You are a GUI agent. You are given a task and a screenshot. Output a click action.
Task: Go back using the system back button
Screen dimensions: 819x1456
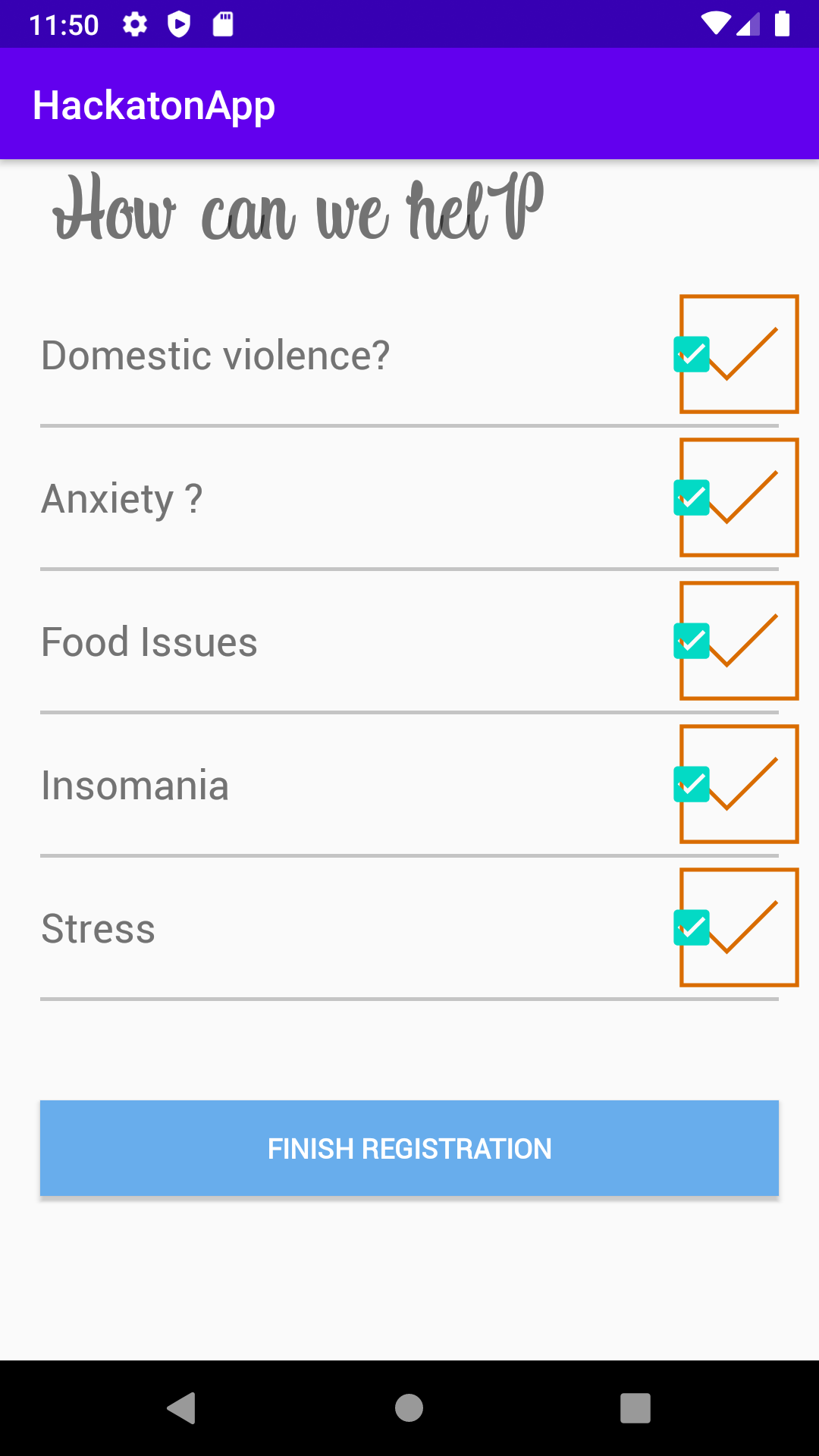[x=181, y=1408]
